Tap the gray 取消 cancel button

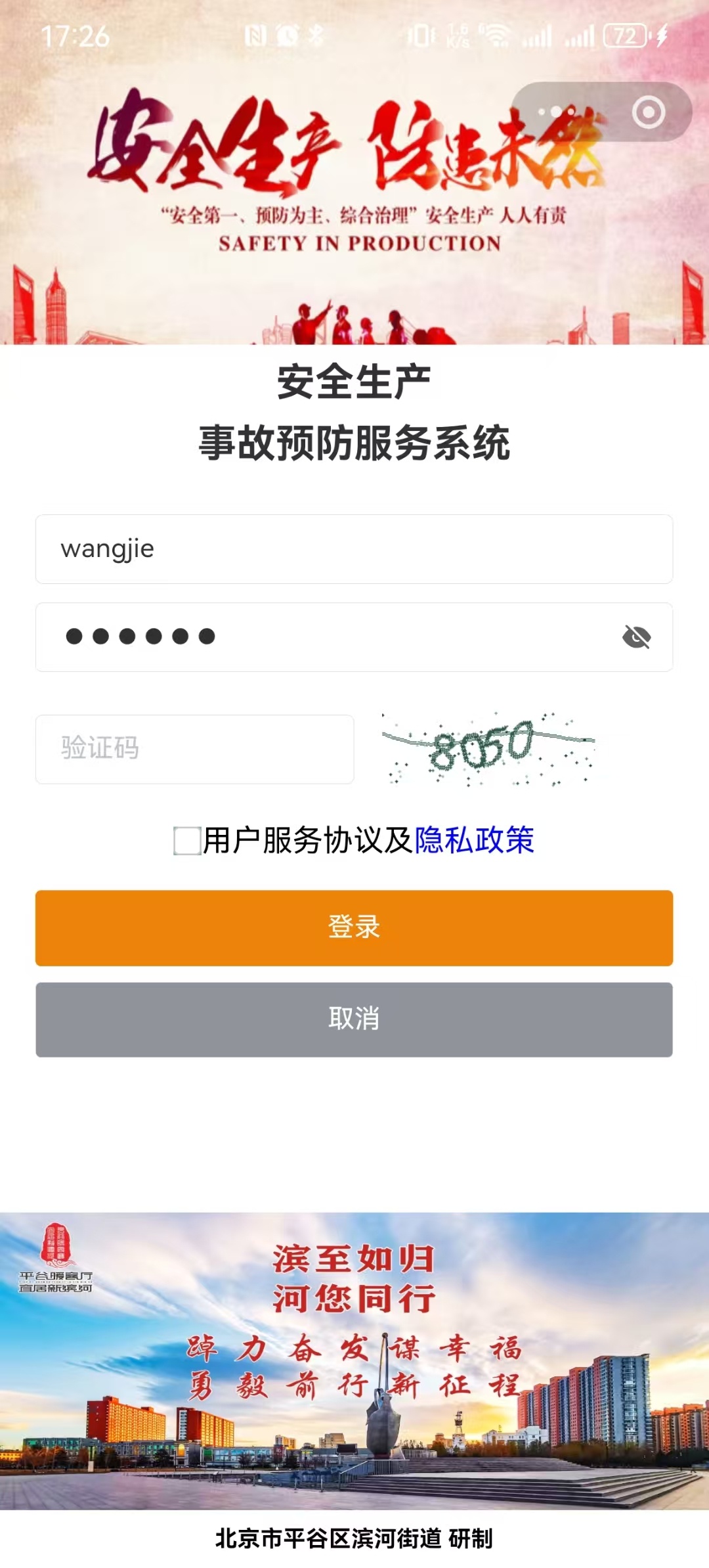point(354,1019)
